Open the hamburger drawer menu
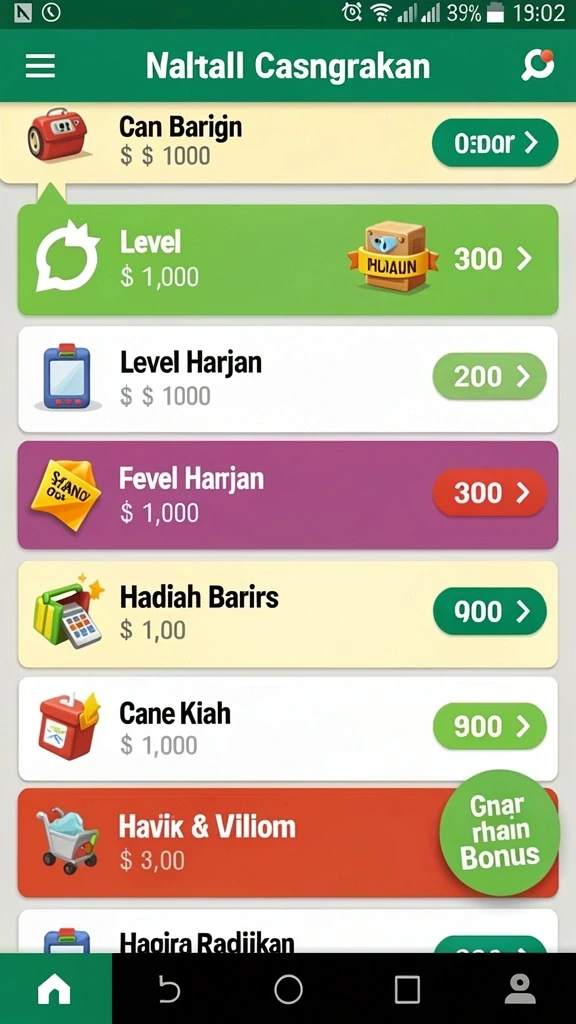The height and width of the screenshot is (1024, 576). (x=40, y=66)
